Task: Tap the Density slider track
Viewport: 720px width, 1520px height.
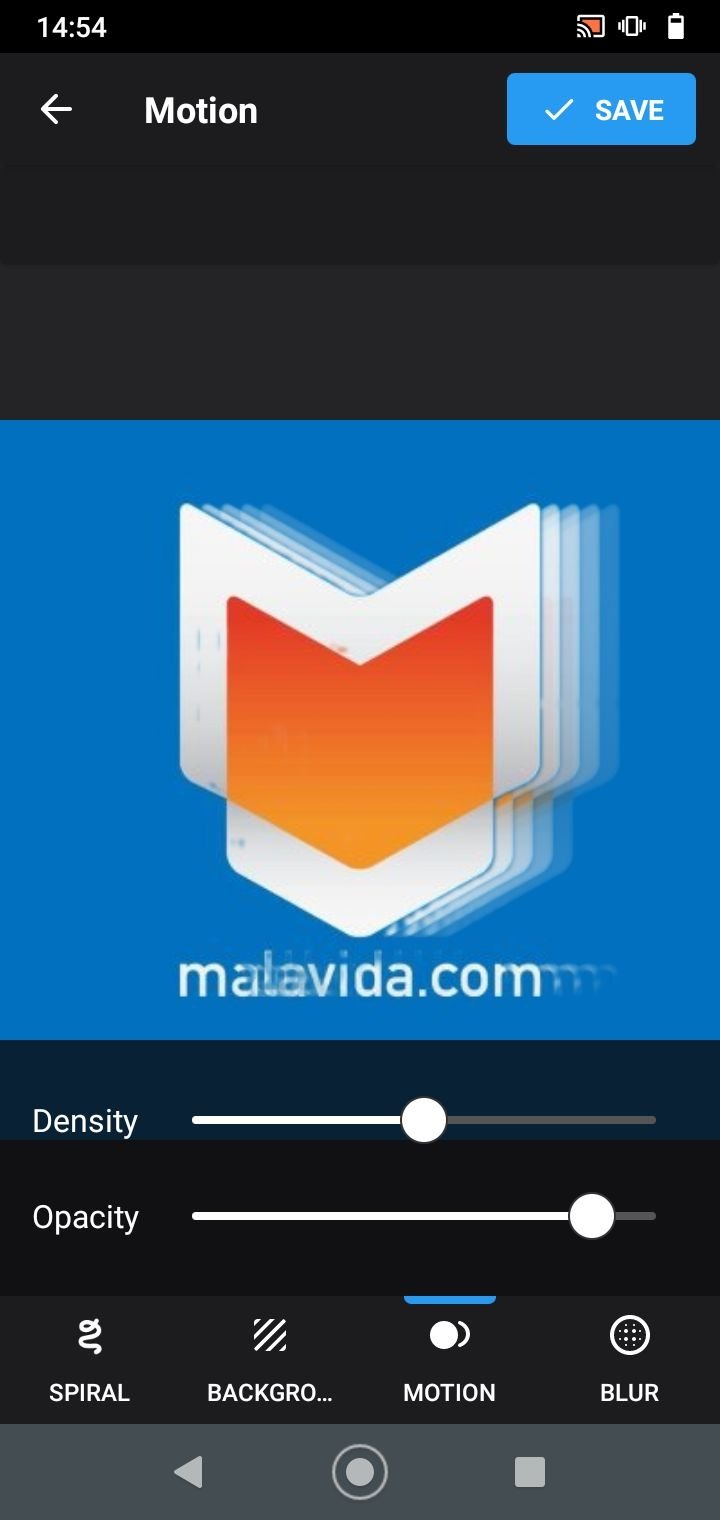Action: (x=424, y=1120)
